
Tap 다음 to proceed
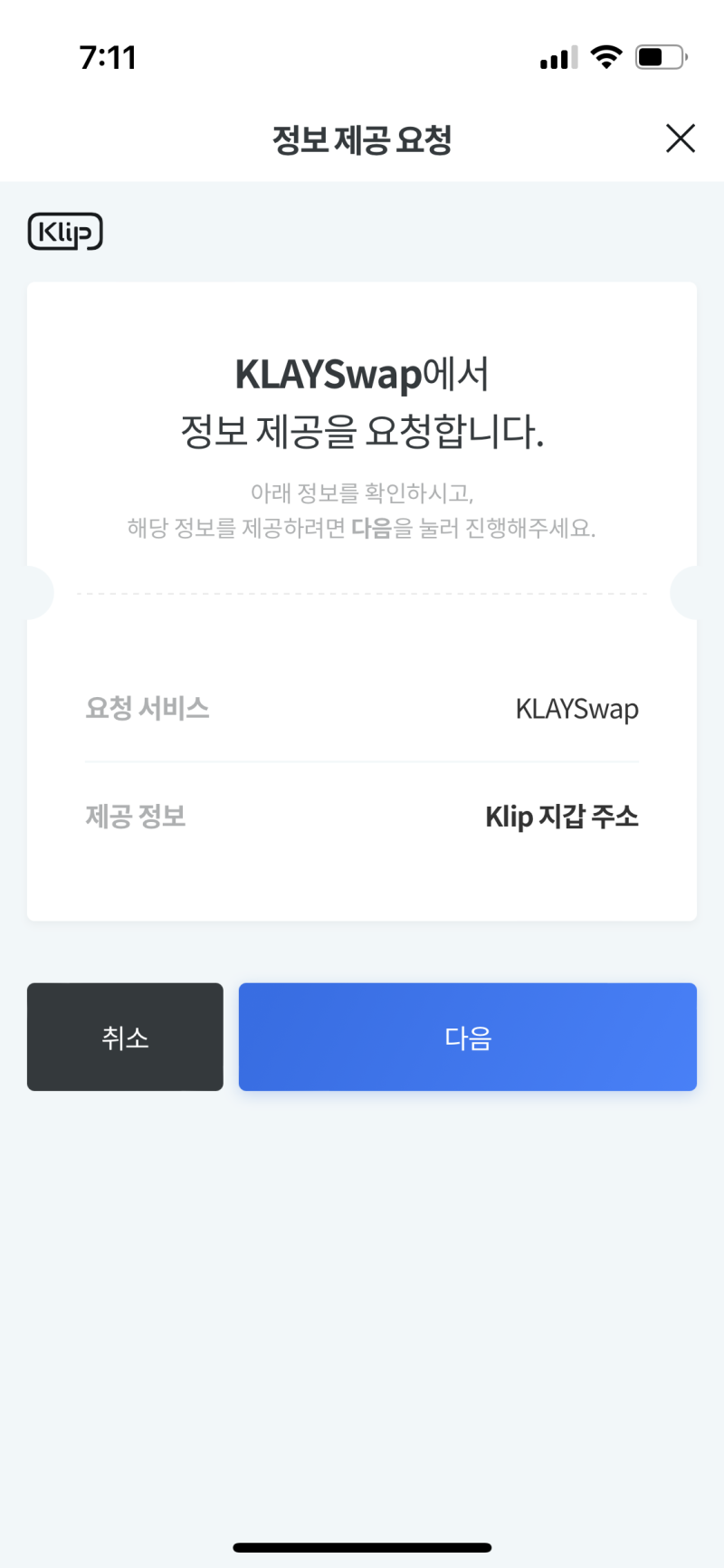(x=468, y=1037)
